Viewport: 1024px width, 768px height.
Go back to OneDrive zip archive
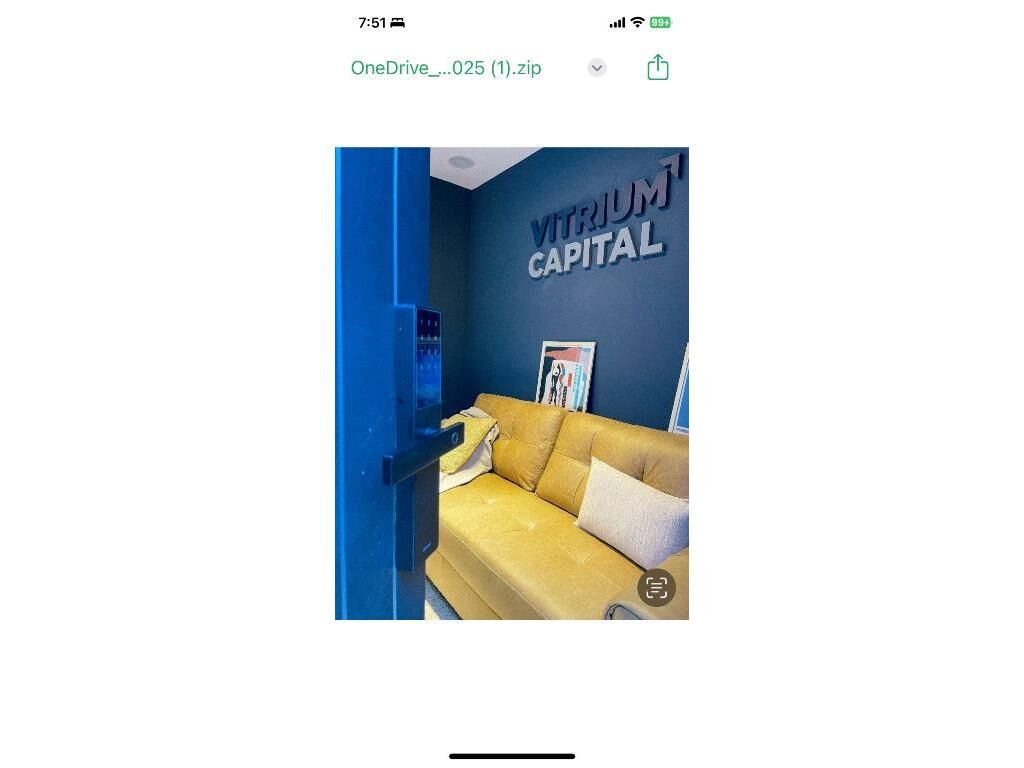(x=445, y=68)
